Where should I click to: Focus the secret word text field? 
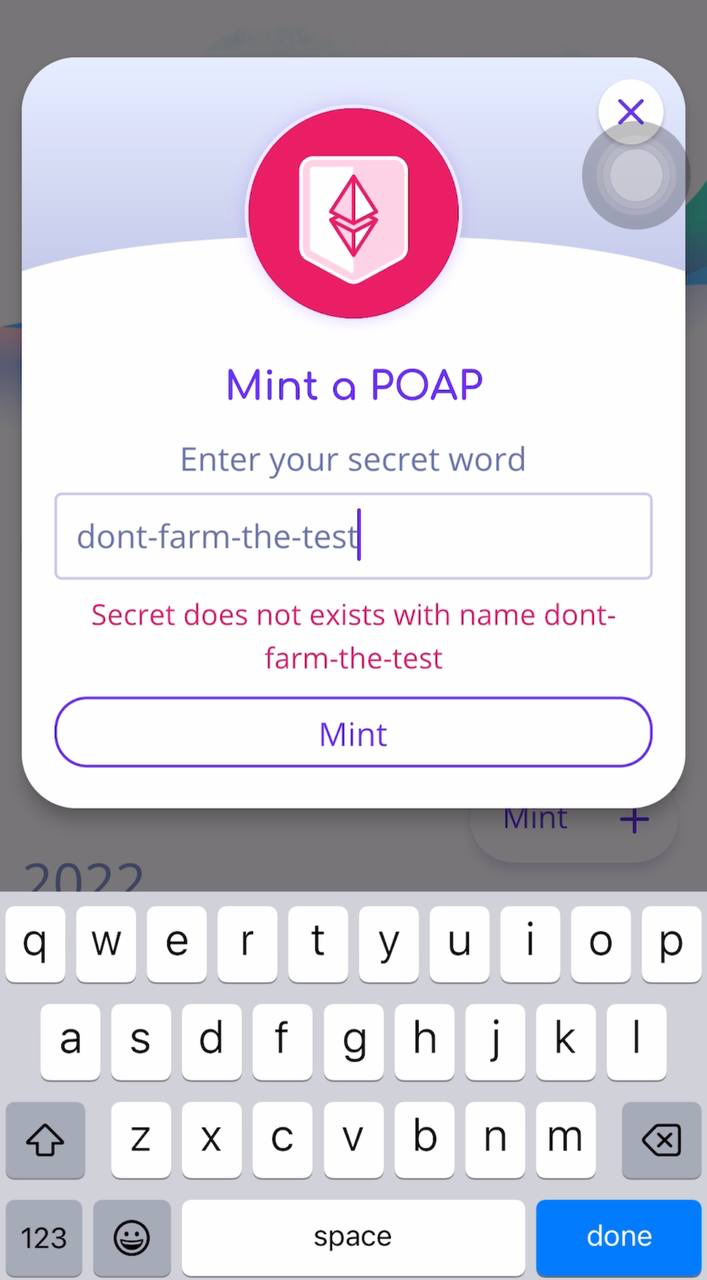click(x=353, y=537)
